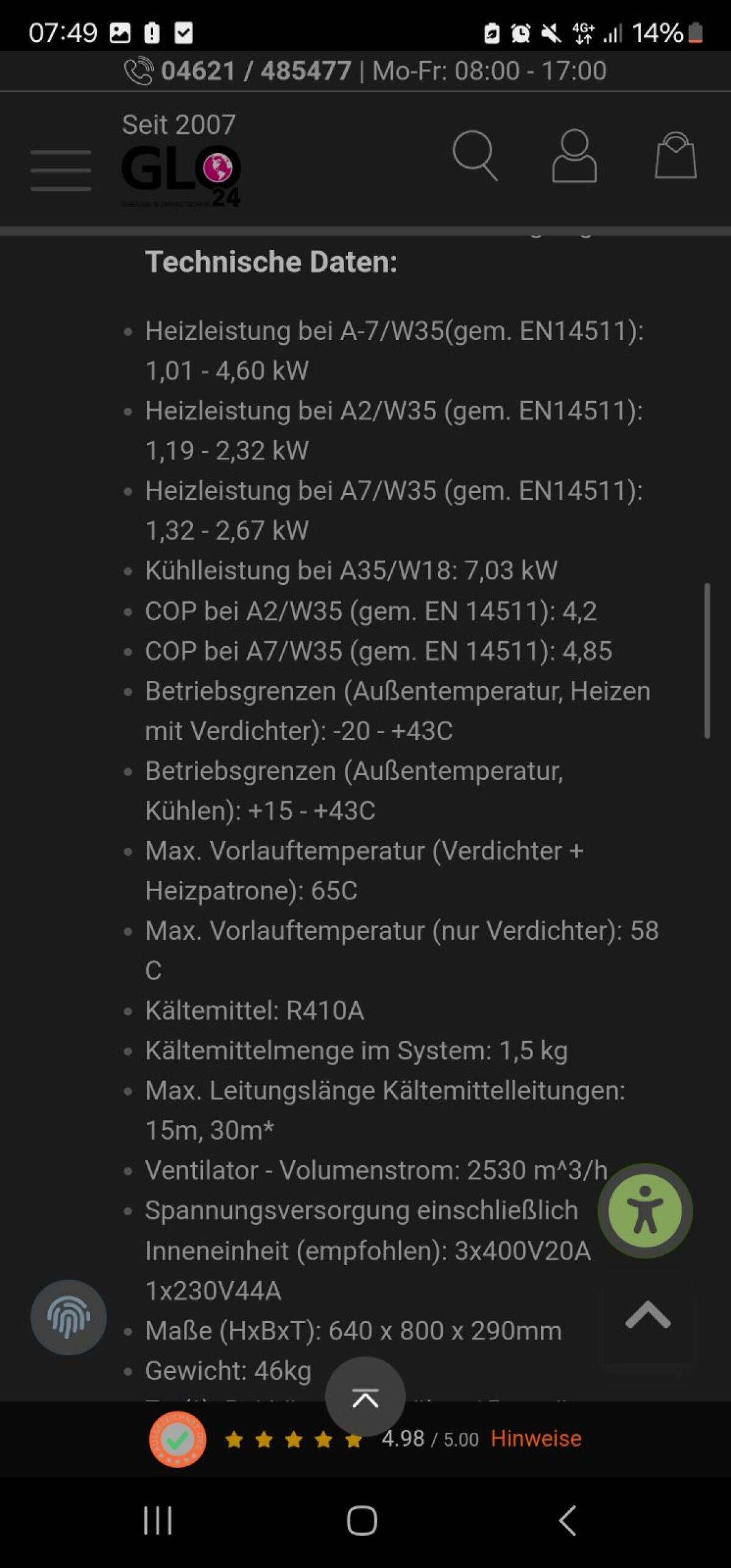Image resolution: width=731 pixels, height=1568 pixels.
Task: Open recent apps from the navigation bar
Action: pyautogui.click(x=158, y=1520)
